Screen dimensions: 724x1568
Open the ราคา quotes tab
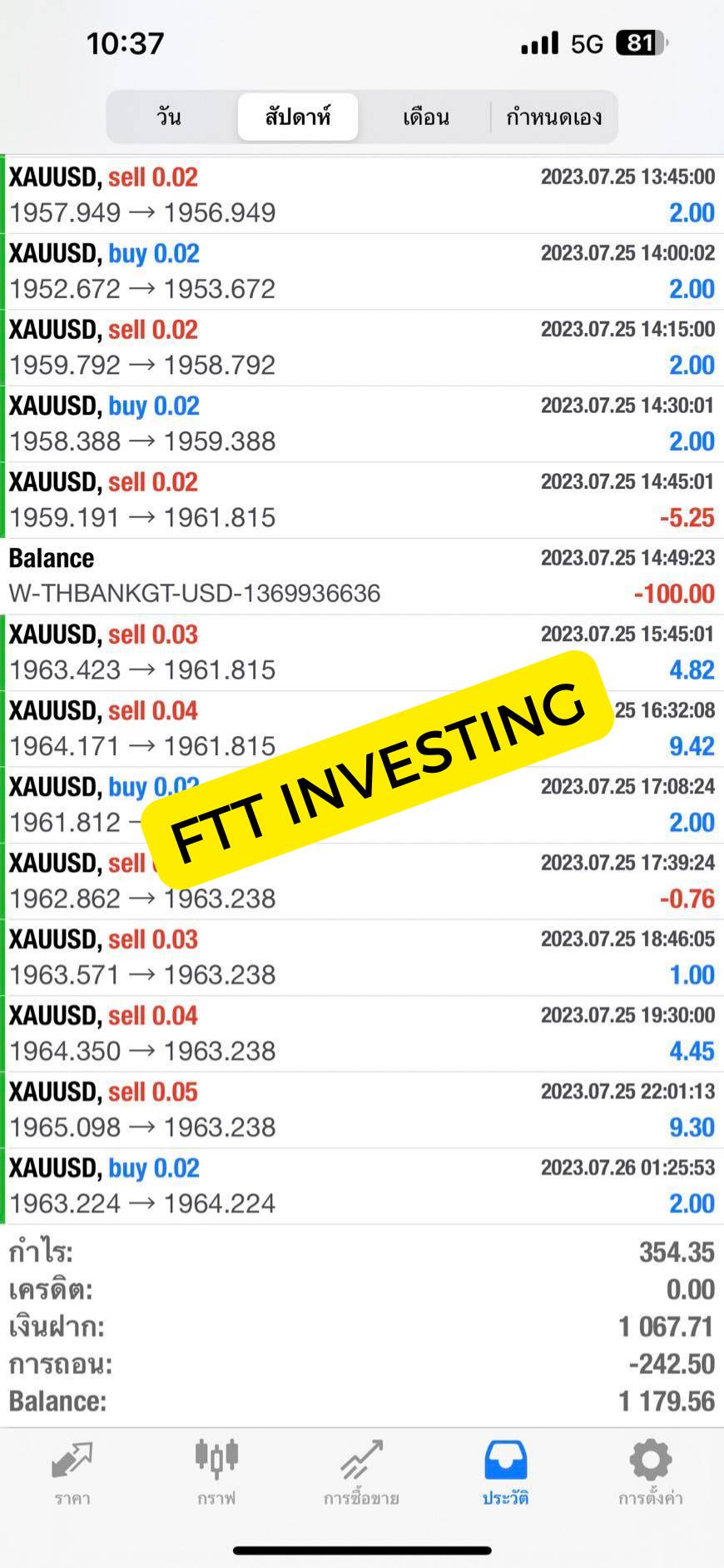72,1473
